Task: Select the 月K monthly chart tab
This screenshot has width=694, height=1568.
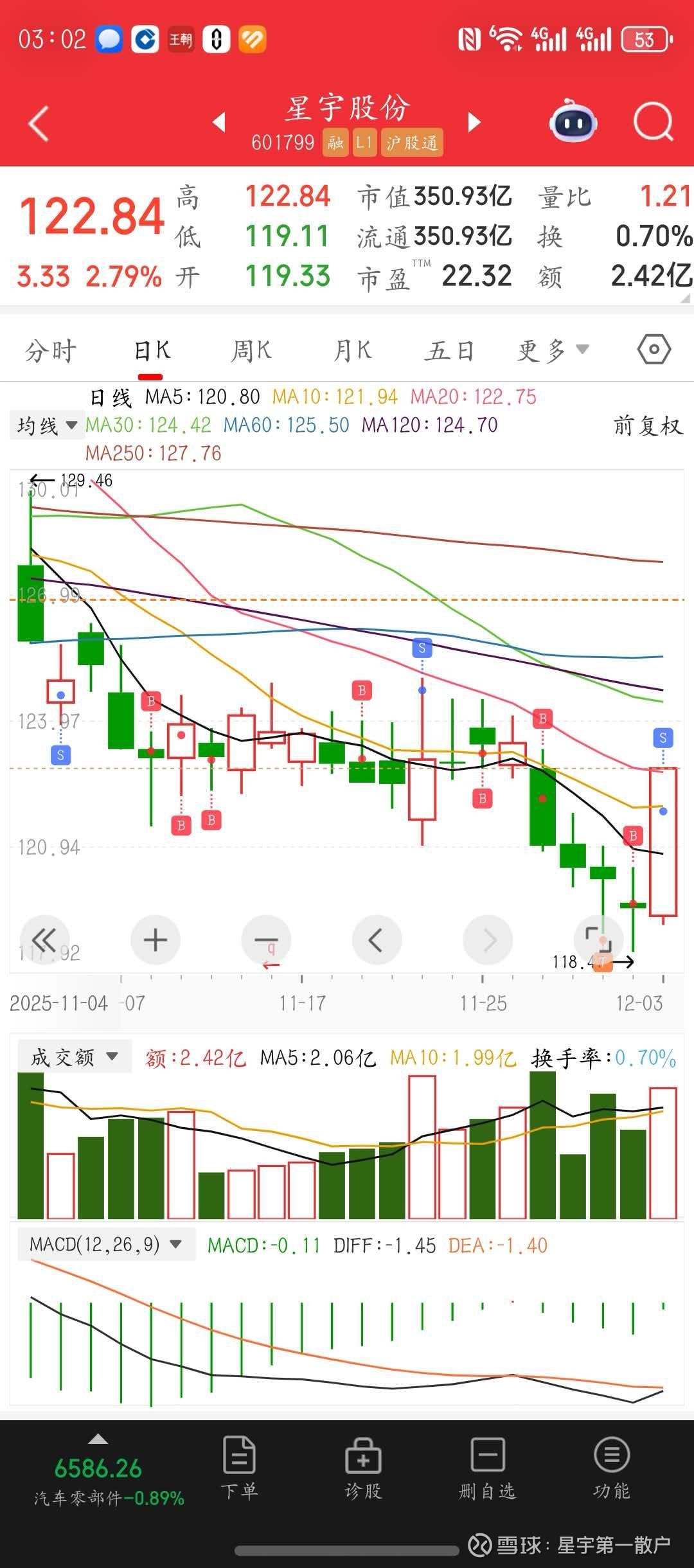Action: point(353,351)
